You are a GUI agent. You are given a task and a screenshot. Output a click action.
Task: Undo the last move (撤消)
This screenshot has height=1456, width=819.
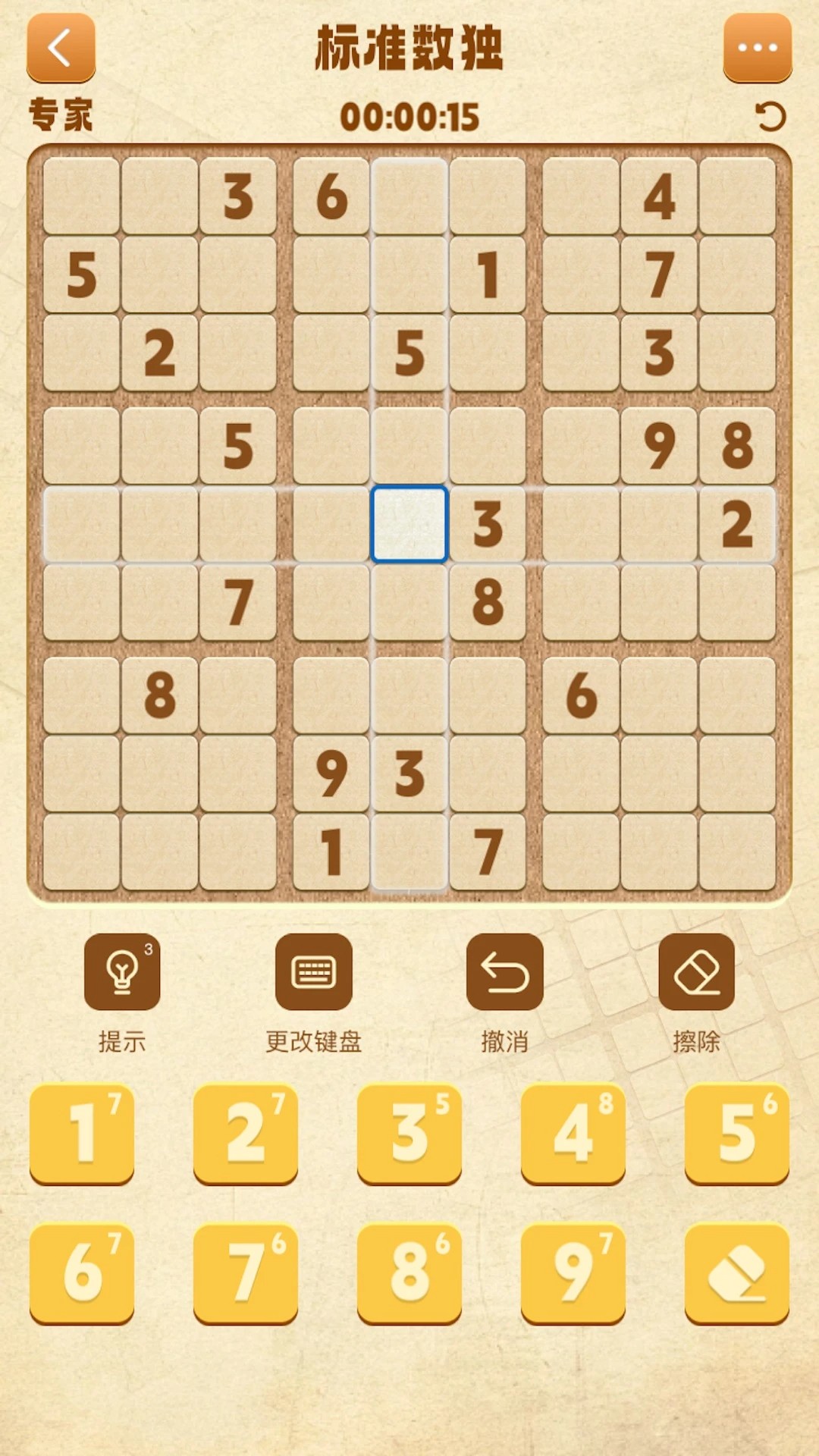(504, 972)
